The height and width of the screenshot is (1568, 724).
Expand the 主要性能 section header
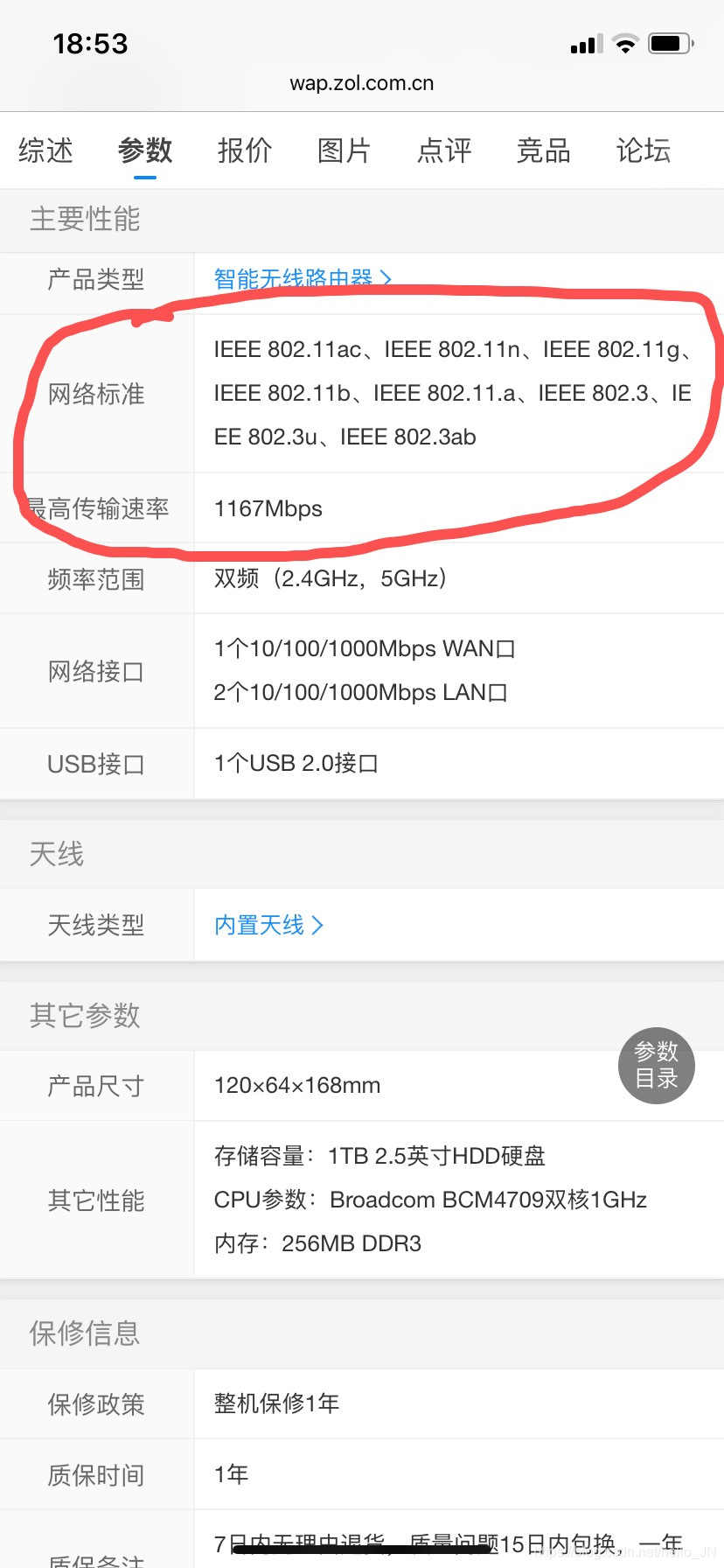tap(83, 220)
